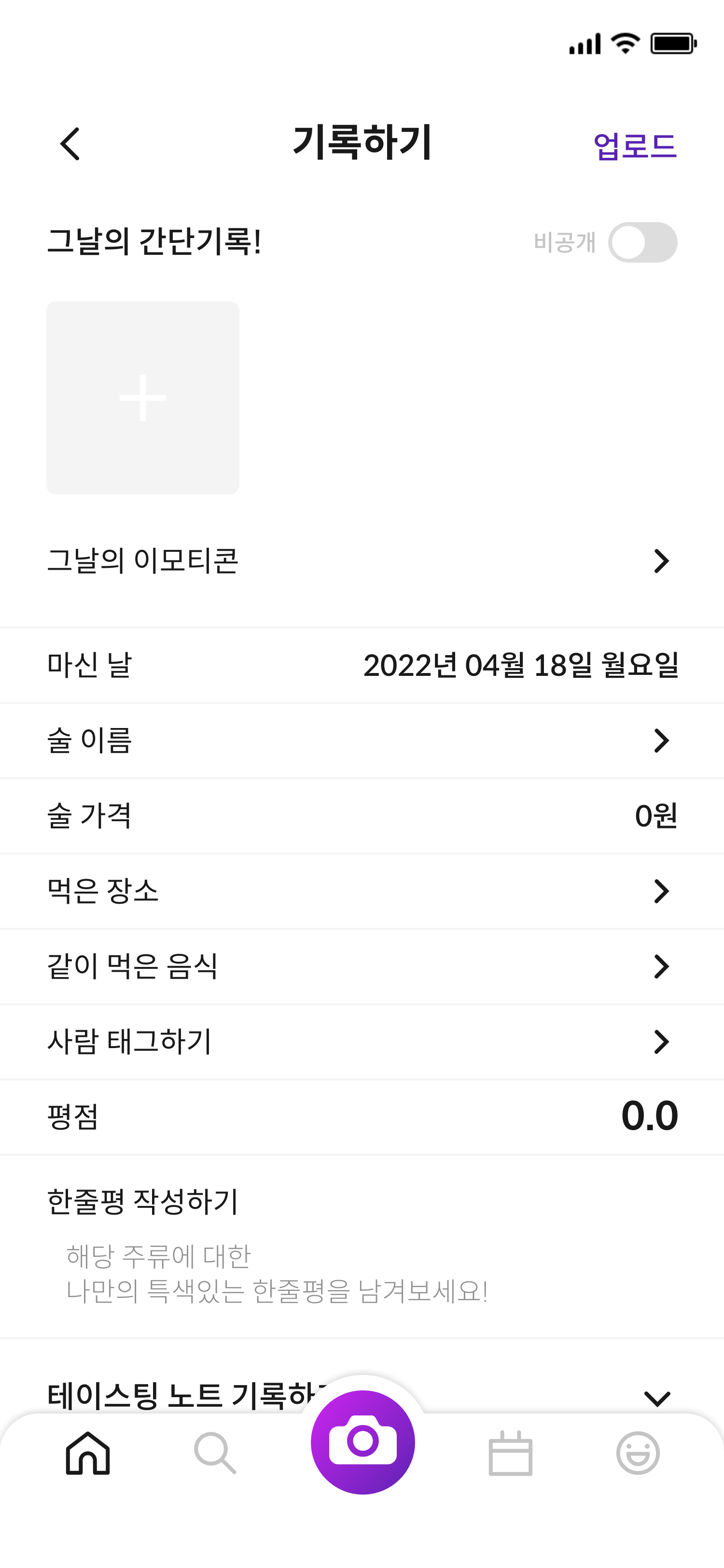Open the 같이 먹은 음식 row

362,966
